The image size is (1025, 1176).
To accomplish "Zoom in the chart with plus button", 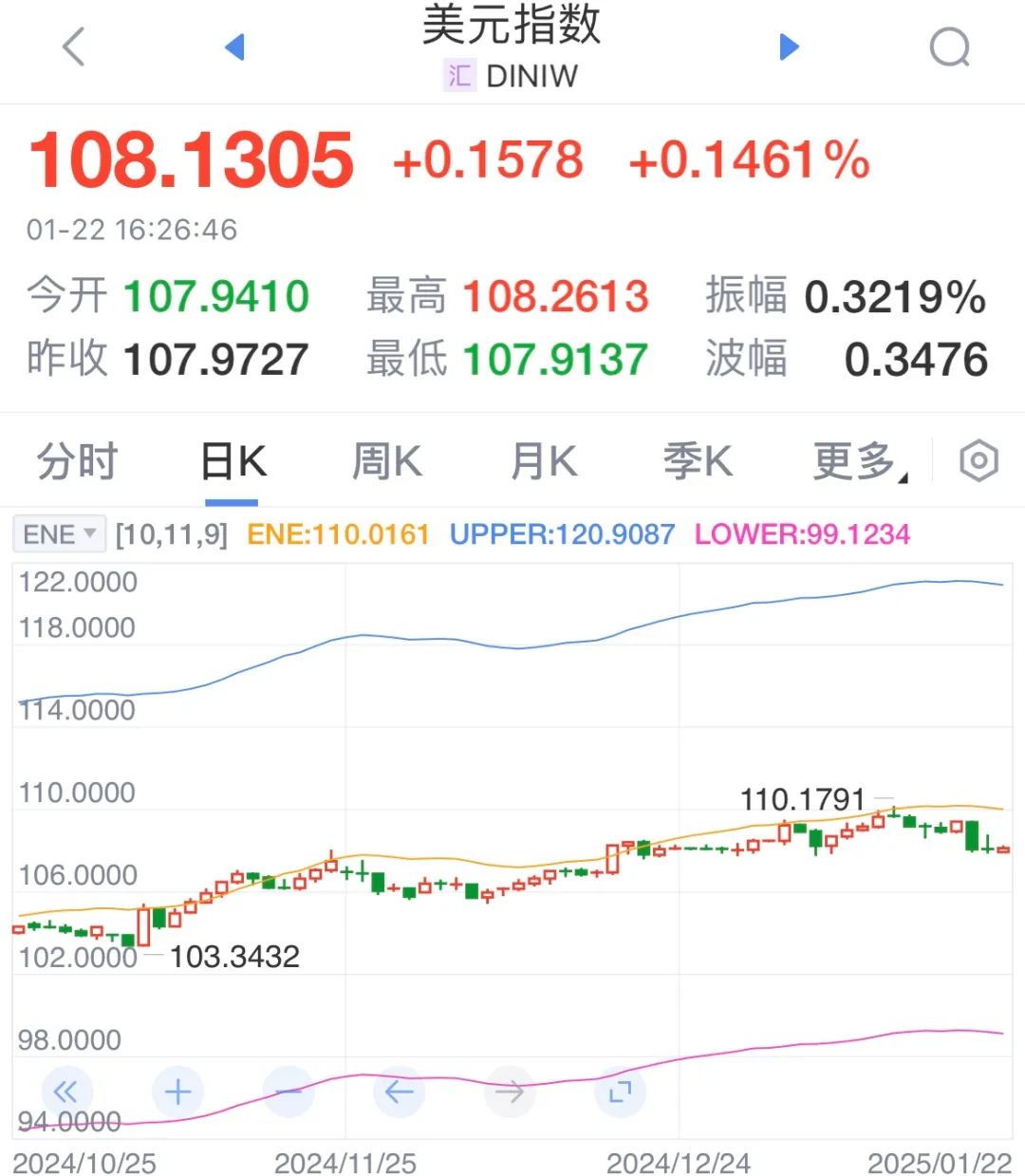I will (x=177, y=1092).
